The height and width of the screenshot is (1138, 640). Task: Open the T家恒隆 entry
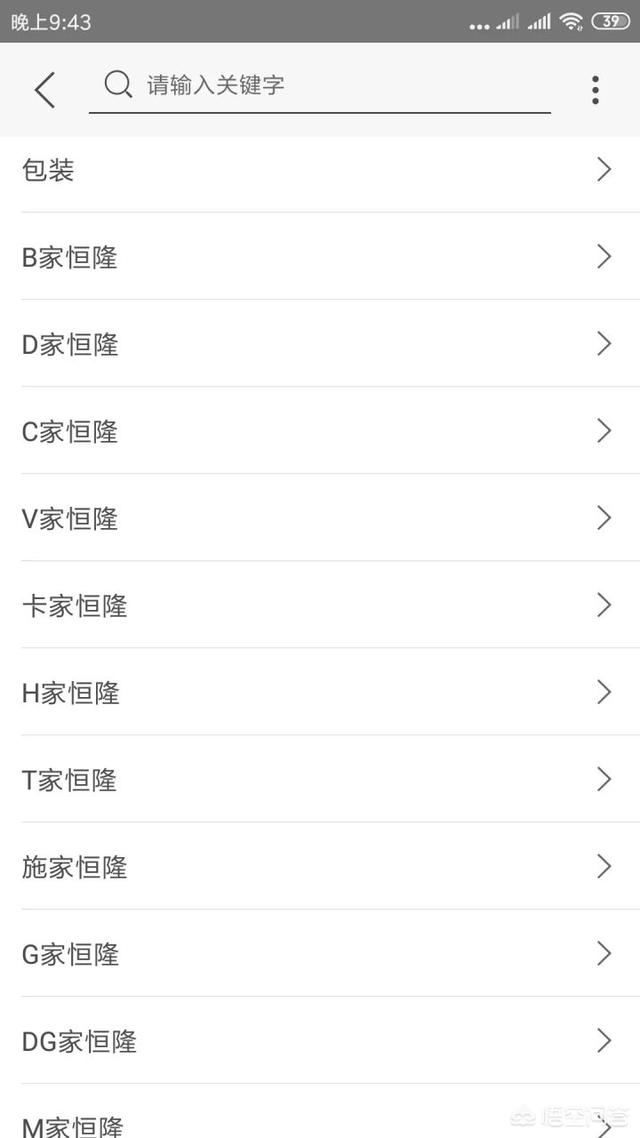coord(320,779)
